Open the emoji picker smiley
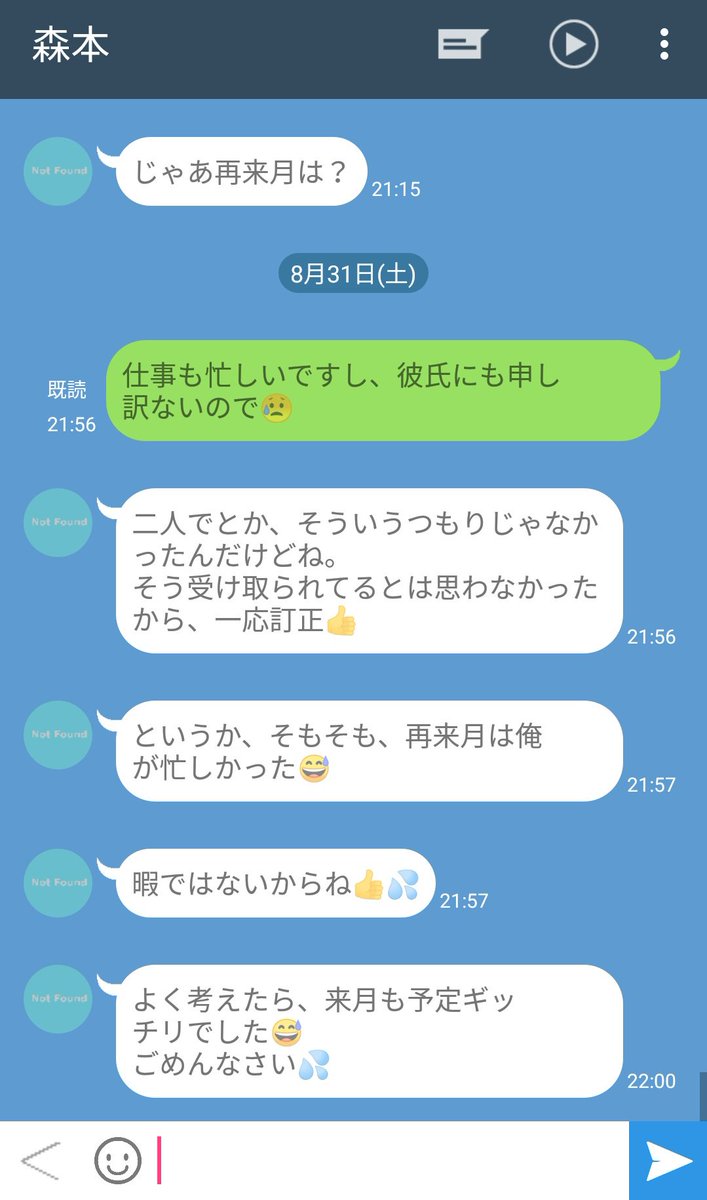This screenshot has height=1200, width=707. click(118, 1161)
